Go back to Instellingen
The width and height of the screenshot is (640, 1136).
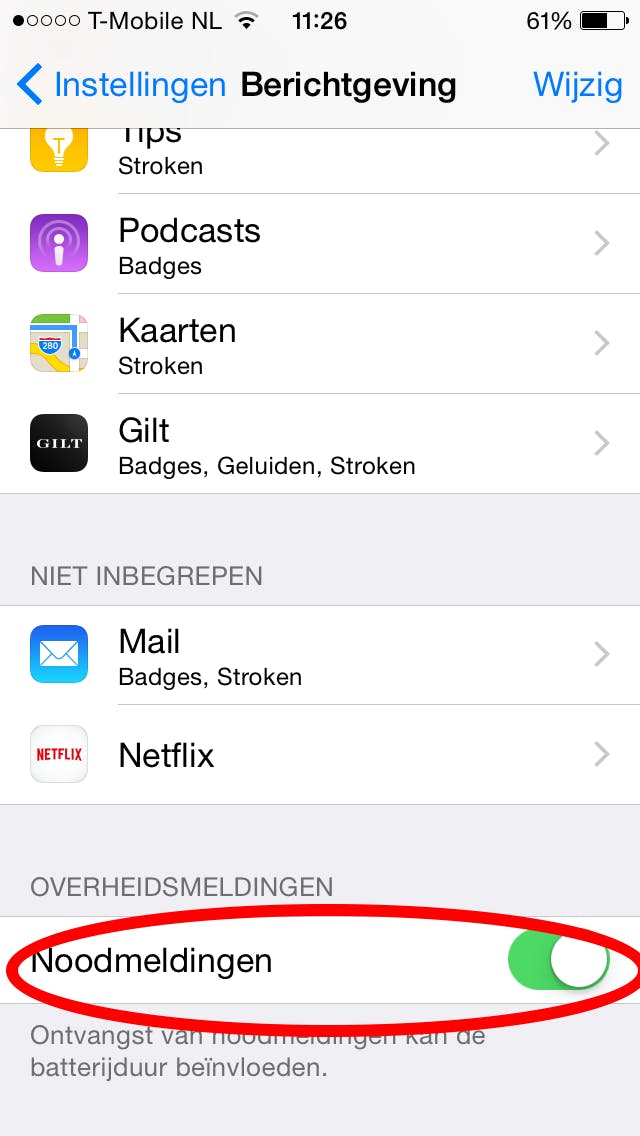(122, 85)
